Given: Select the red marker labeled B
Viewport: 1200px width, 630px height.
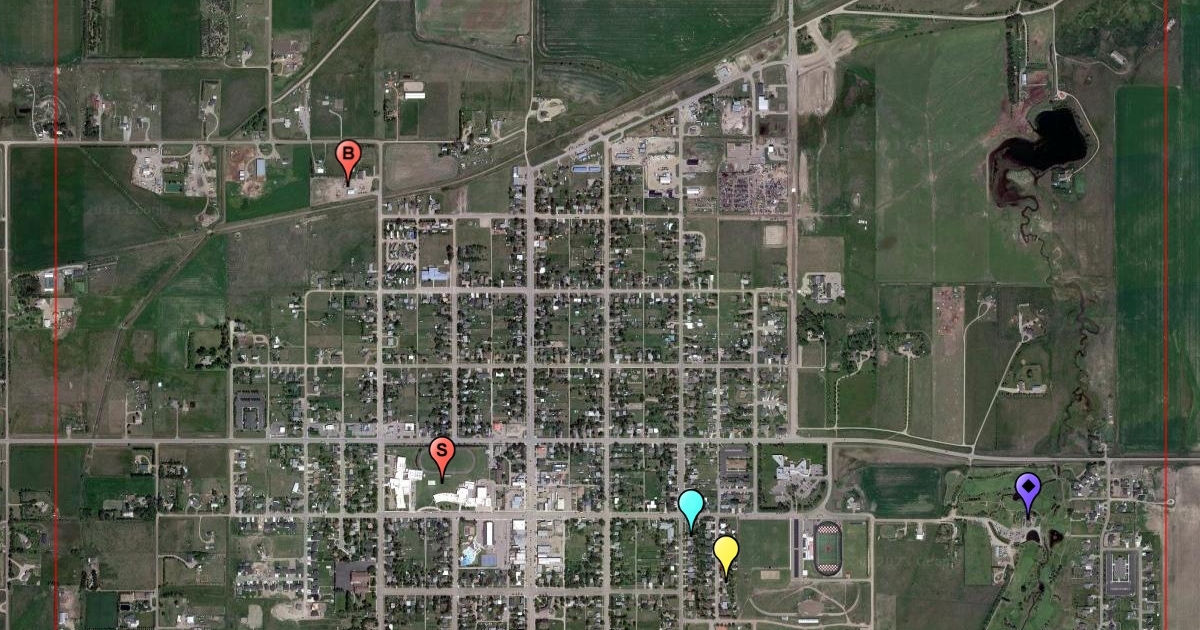Looking at the screenshot, I should (347, 157).
